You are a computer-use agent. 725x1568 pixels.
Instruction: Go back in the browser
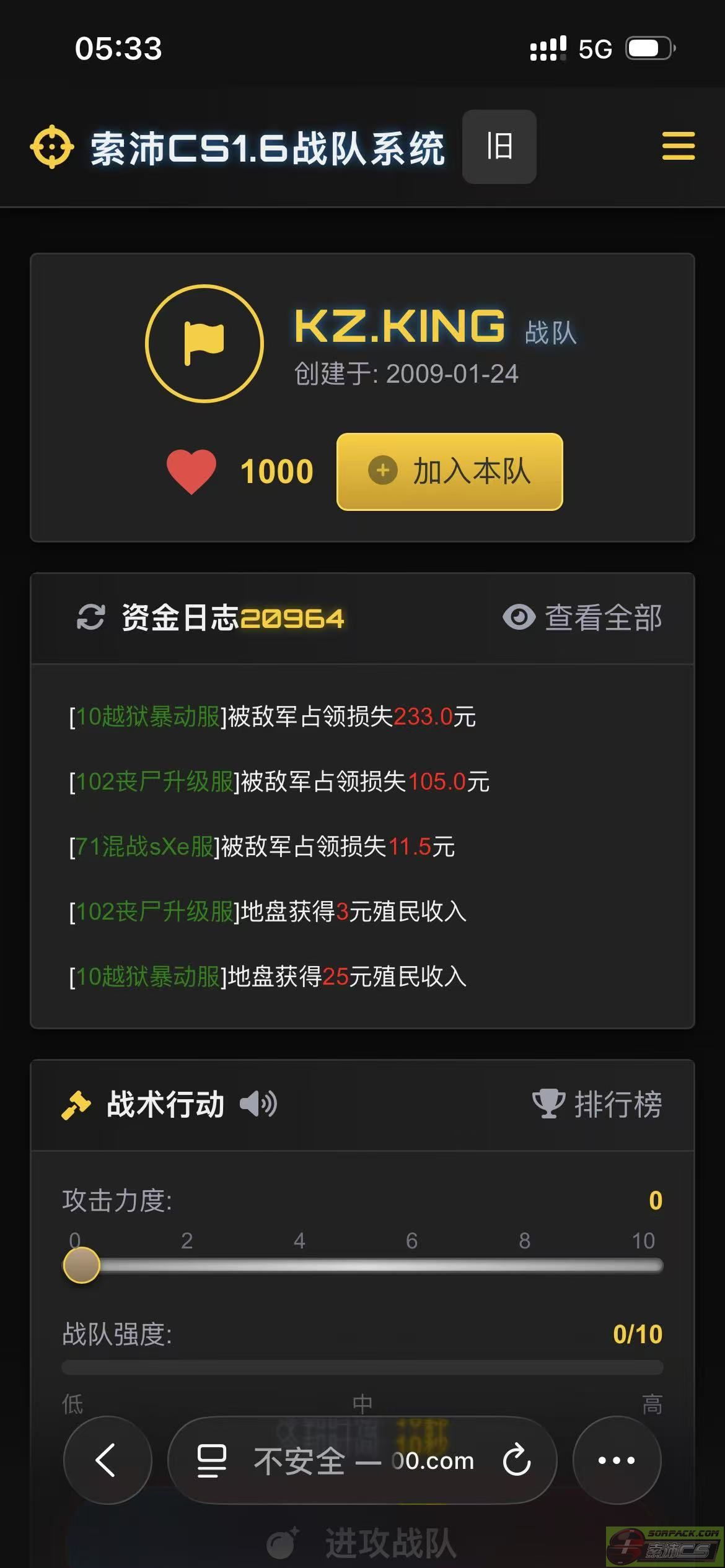click(x=107, y=1460)
